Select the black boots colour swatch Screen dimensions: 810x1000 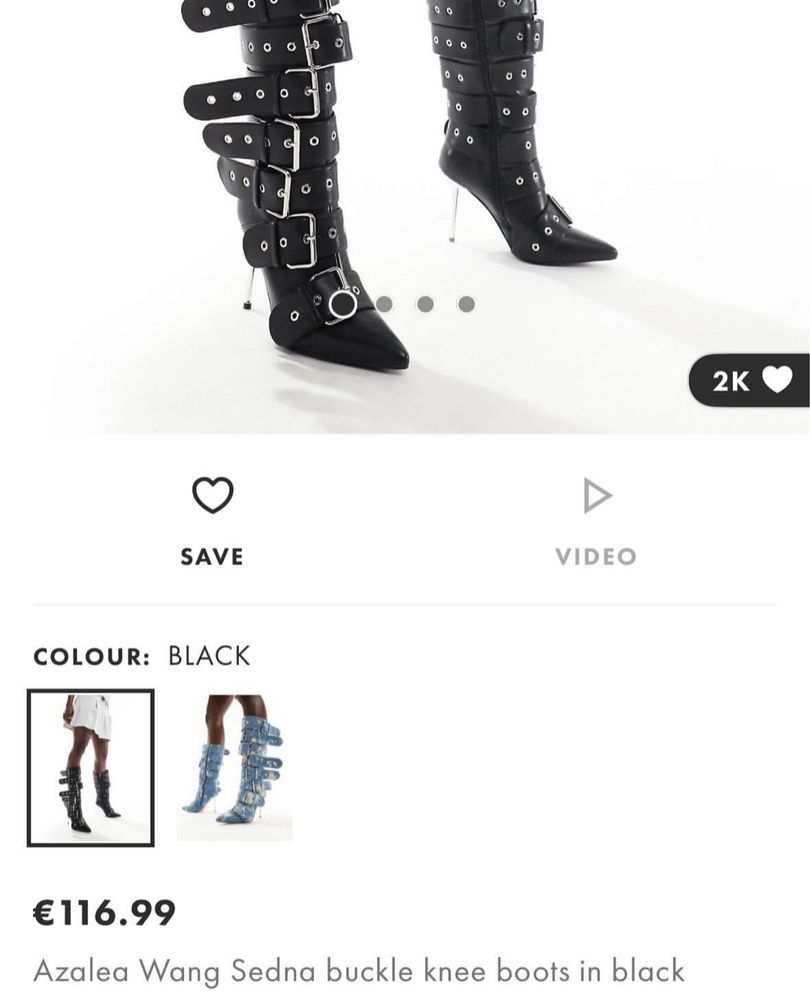[x=90, y=767]
